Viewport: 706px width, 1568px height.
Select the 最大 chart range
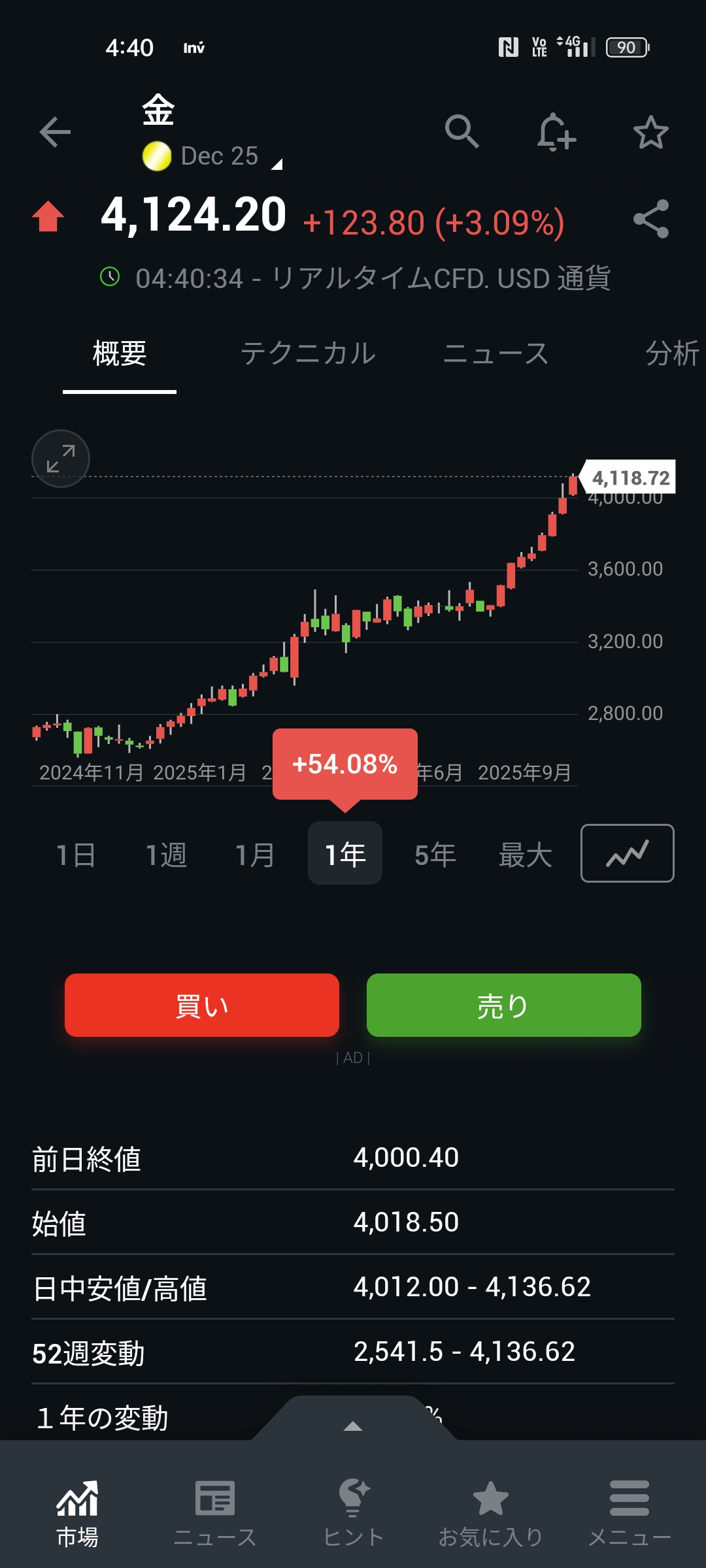pos(525,855)
